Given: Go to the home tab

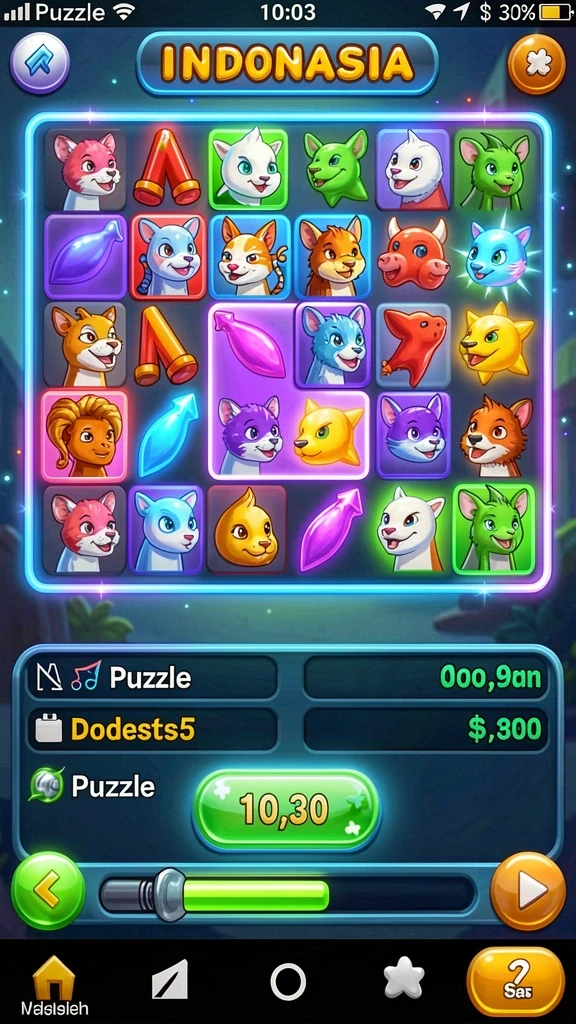Looking at the screenshot, I should (x=54, y=986).
